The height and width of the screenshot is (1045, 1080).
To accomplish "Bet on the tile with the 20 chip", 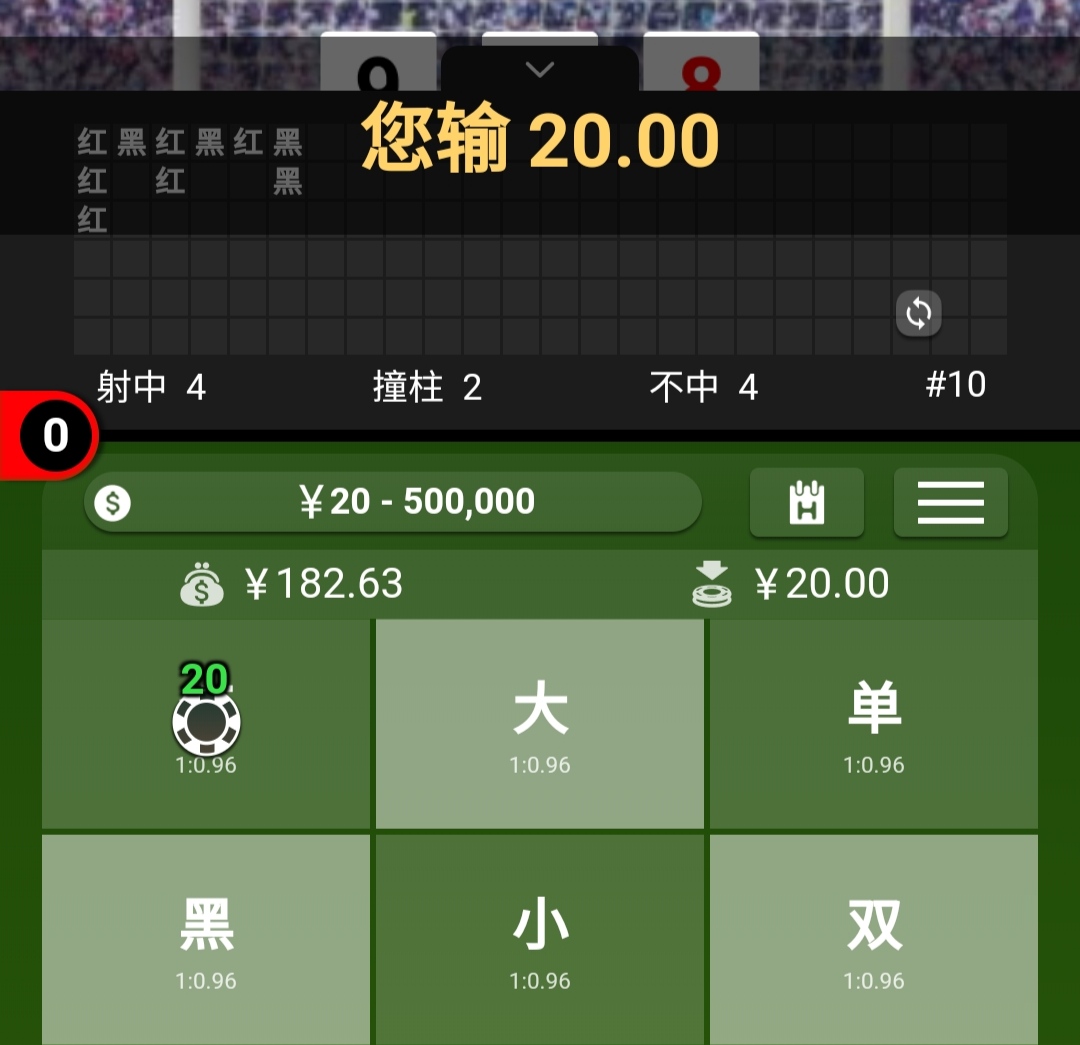I will pos(206,724).
